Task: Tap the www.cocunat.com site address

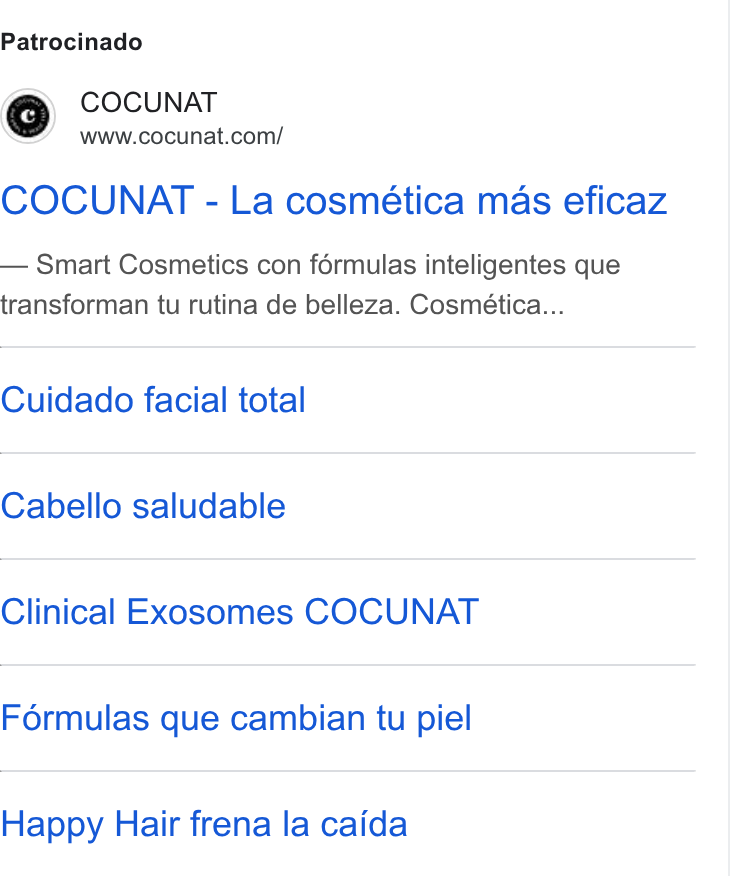Action: coord(182,136)
